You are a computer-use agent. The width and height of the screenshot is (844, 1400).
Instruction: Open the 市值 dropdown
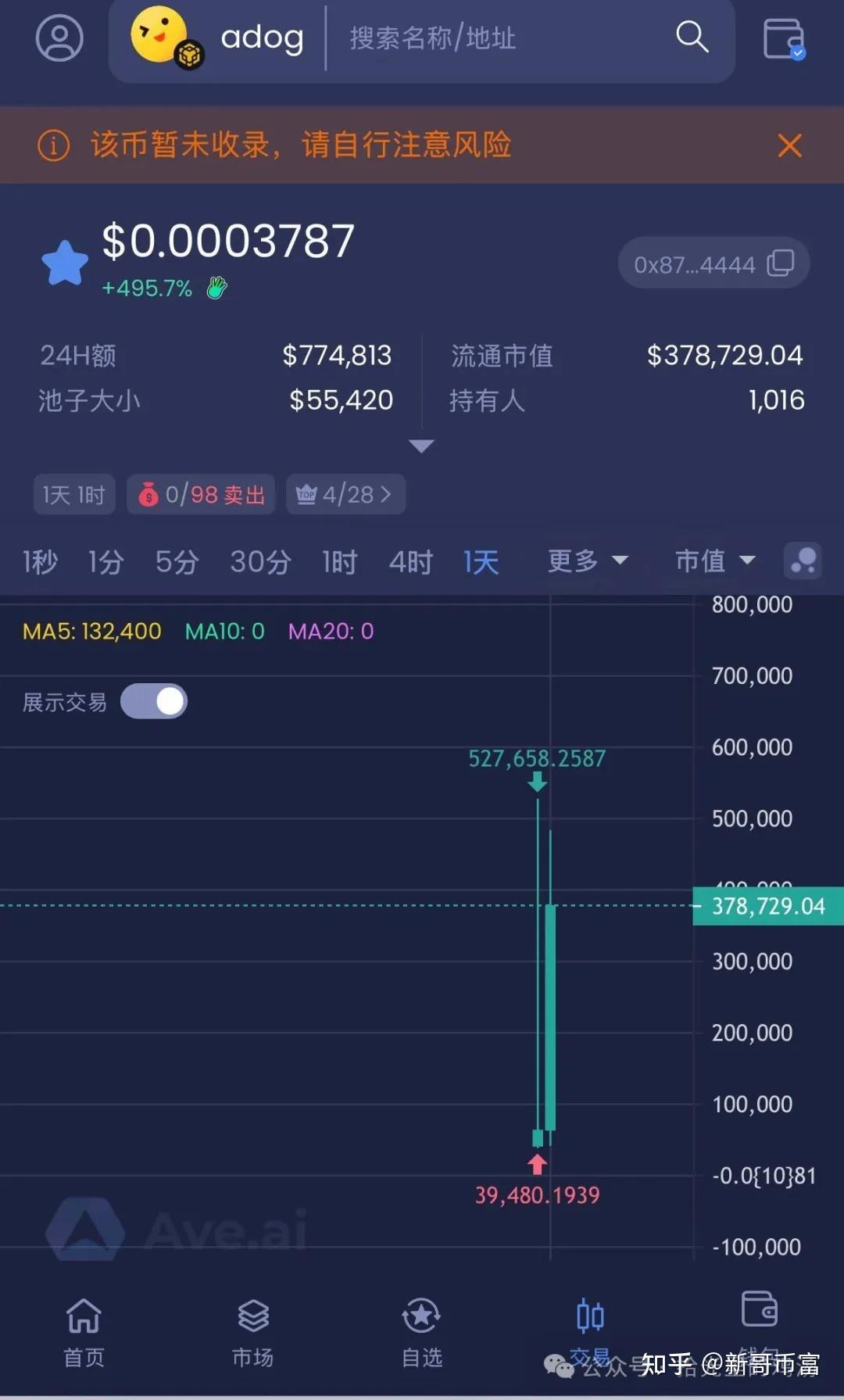(714, 560)
